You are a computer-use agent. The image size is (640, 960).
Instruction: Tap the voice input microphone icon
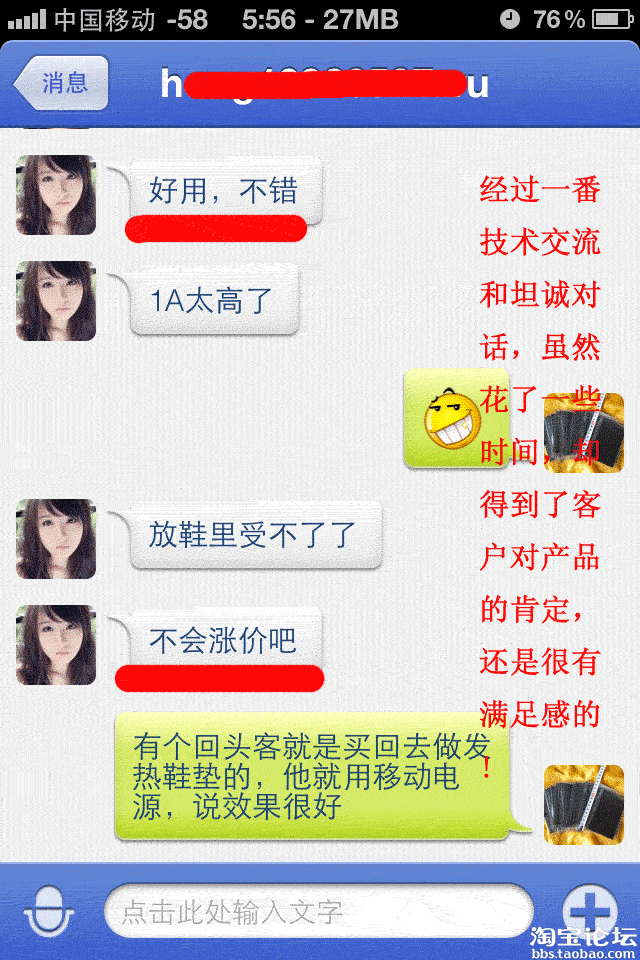(50, 910)
